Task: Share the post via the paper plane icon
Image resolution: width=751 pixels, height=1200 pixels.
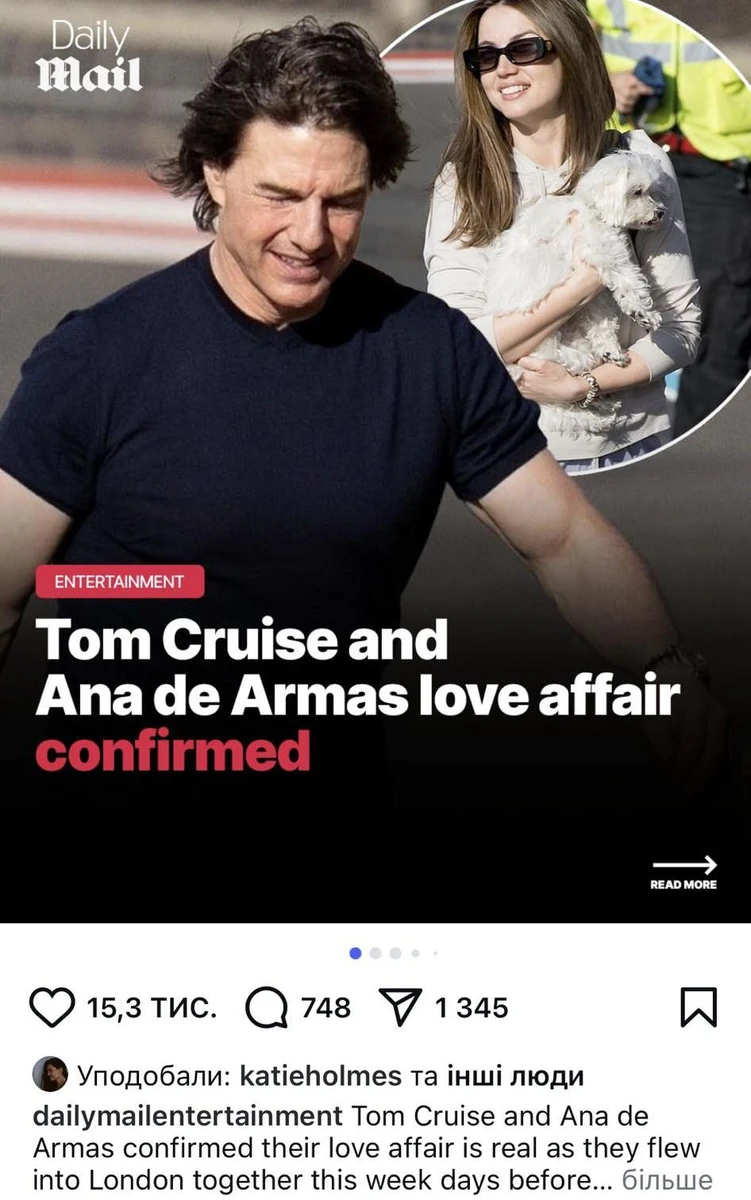Action: pyautogui.click(x=400, y=1008)
